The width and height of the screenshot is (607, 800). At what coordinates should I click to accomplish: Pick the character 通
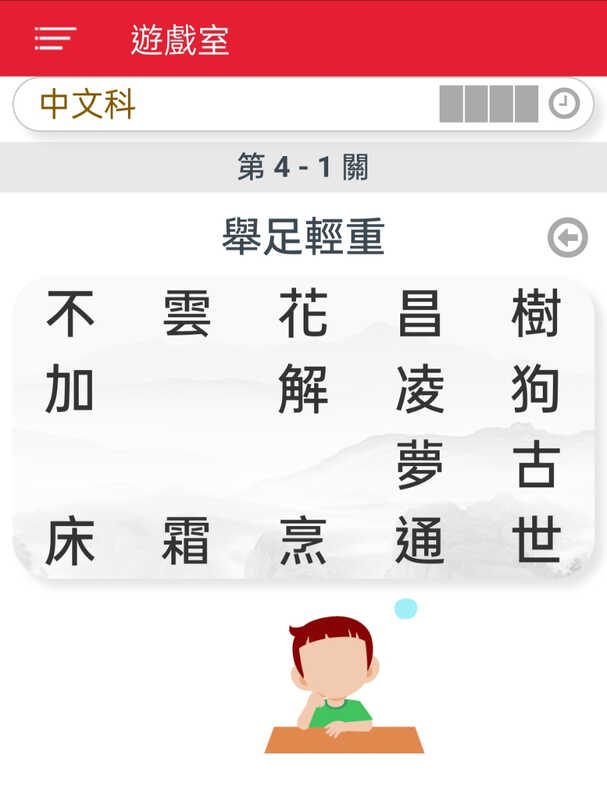tap(420, 542)
